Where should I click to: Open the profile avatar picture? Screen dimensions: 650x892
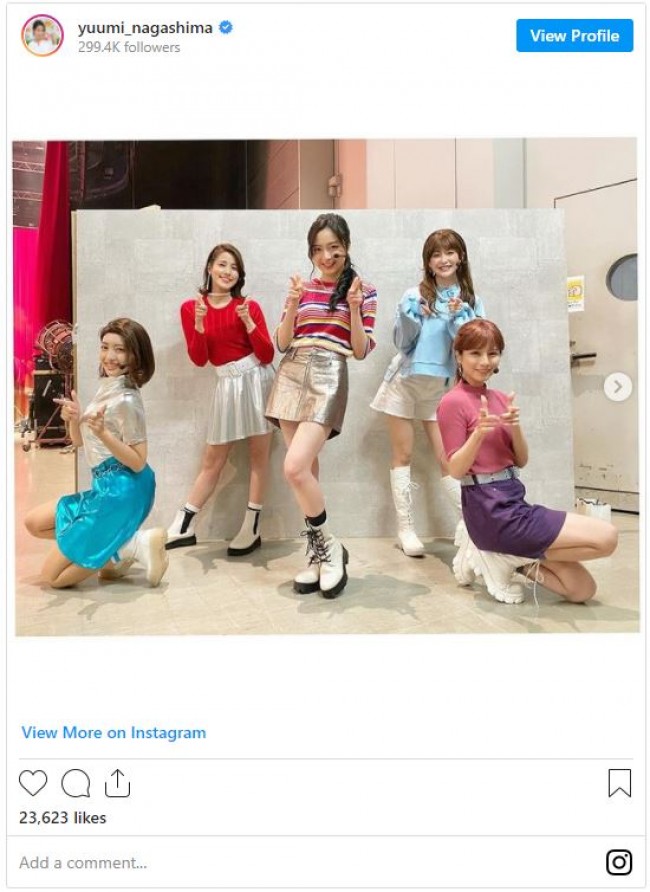point(43,36)
